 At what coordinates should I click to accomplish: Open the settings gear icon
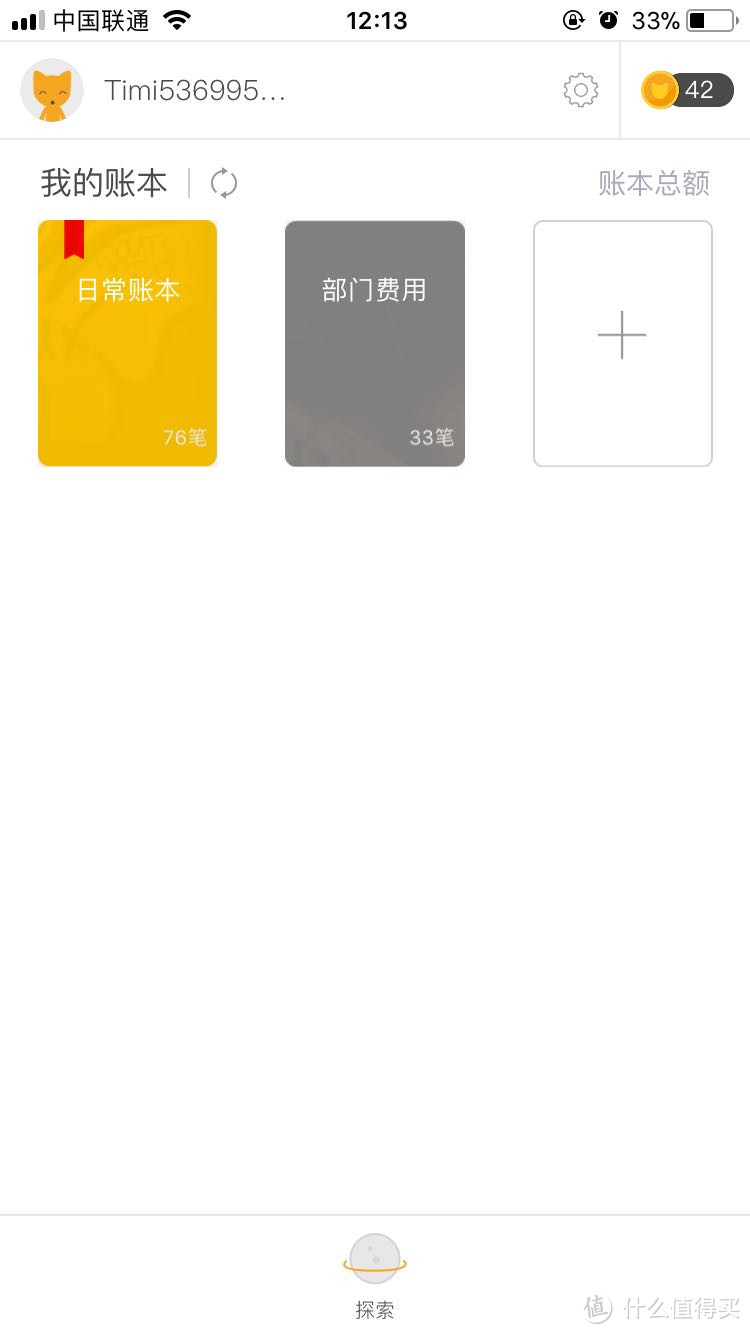click(x=580, y=90)
